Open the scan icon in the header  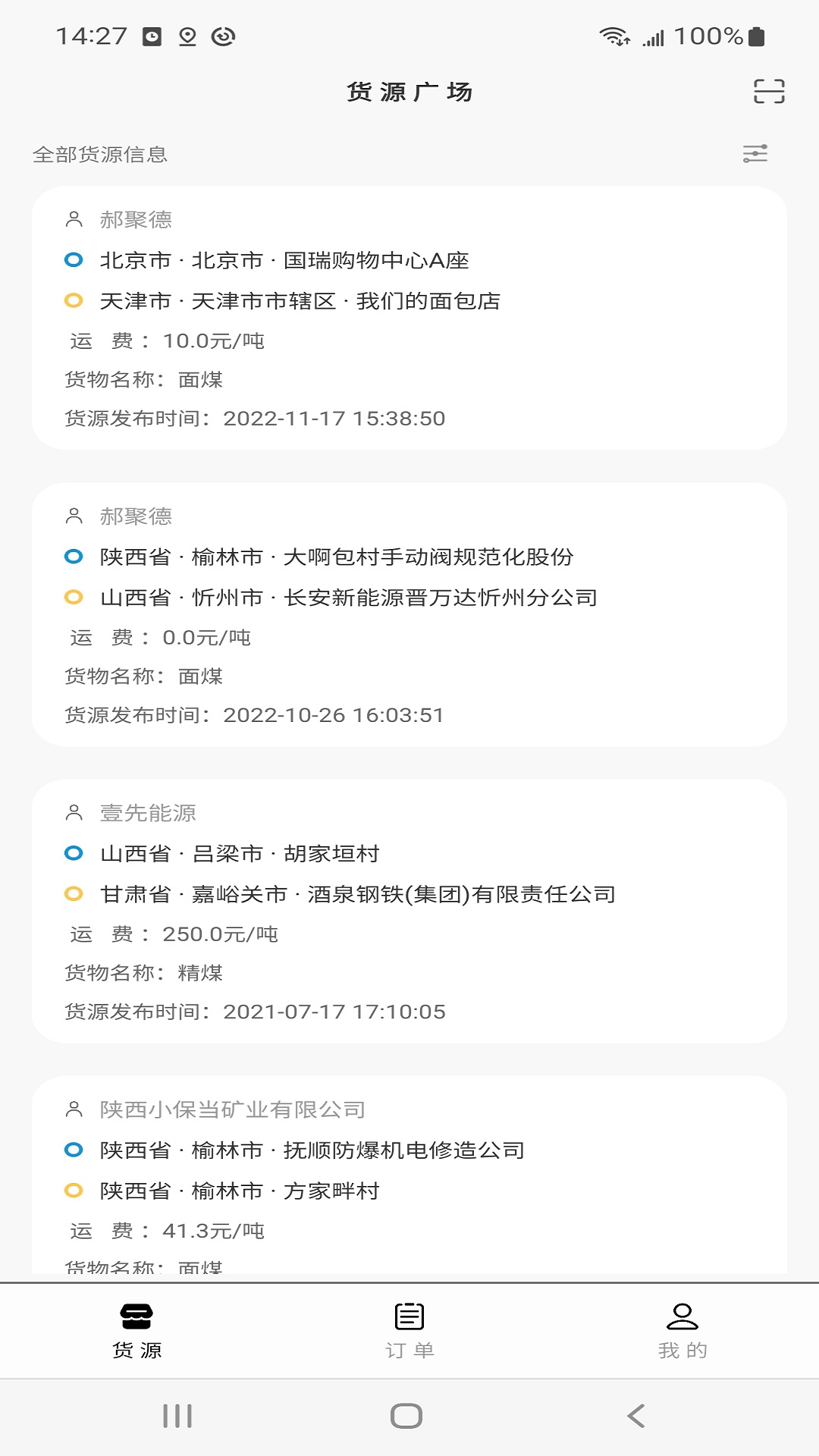(x=769, y=91)
